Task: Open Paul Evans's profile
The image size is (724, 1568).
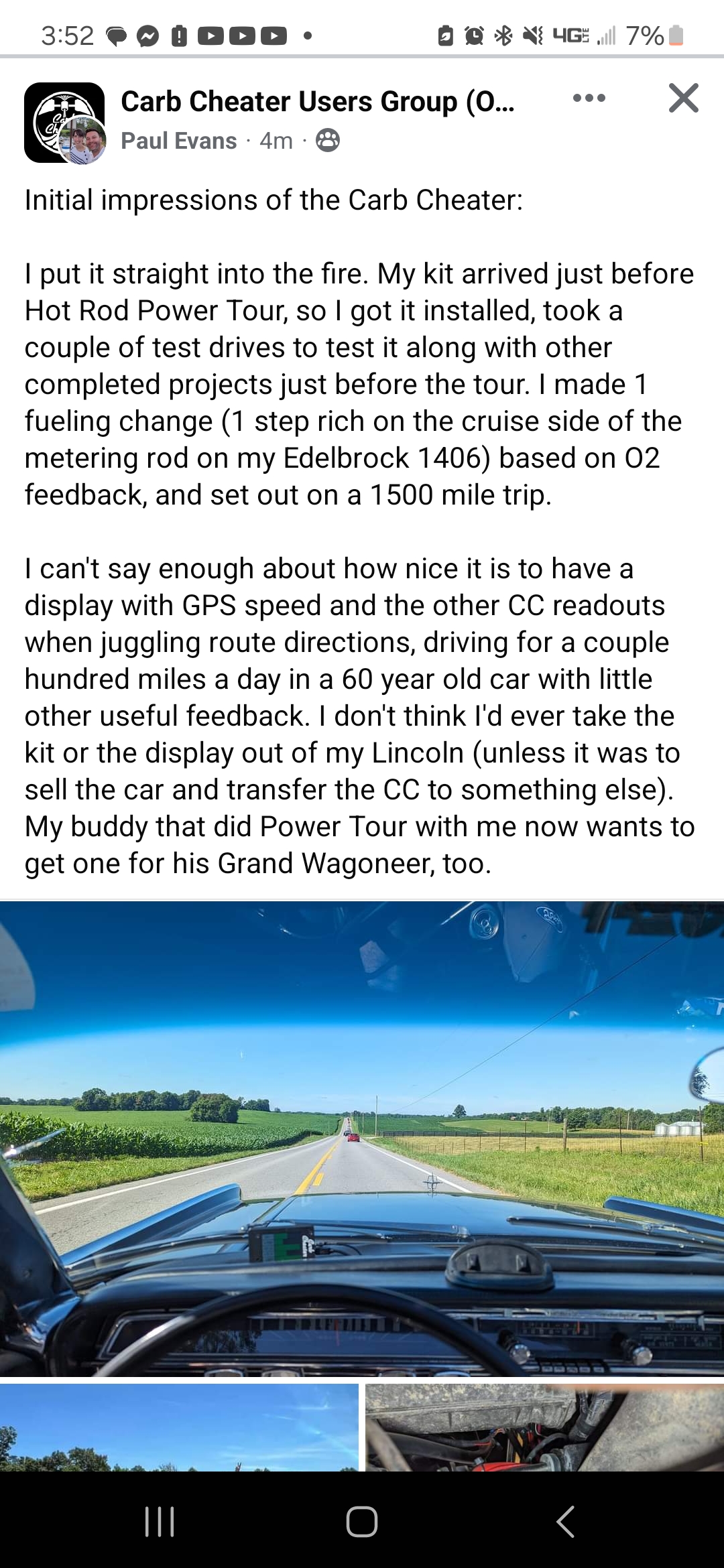Action: click(178, 141)
